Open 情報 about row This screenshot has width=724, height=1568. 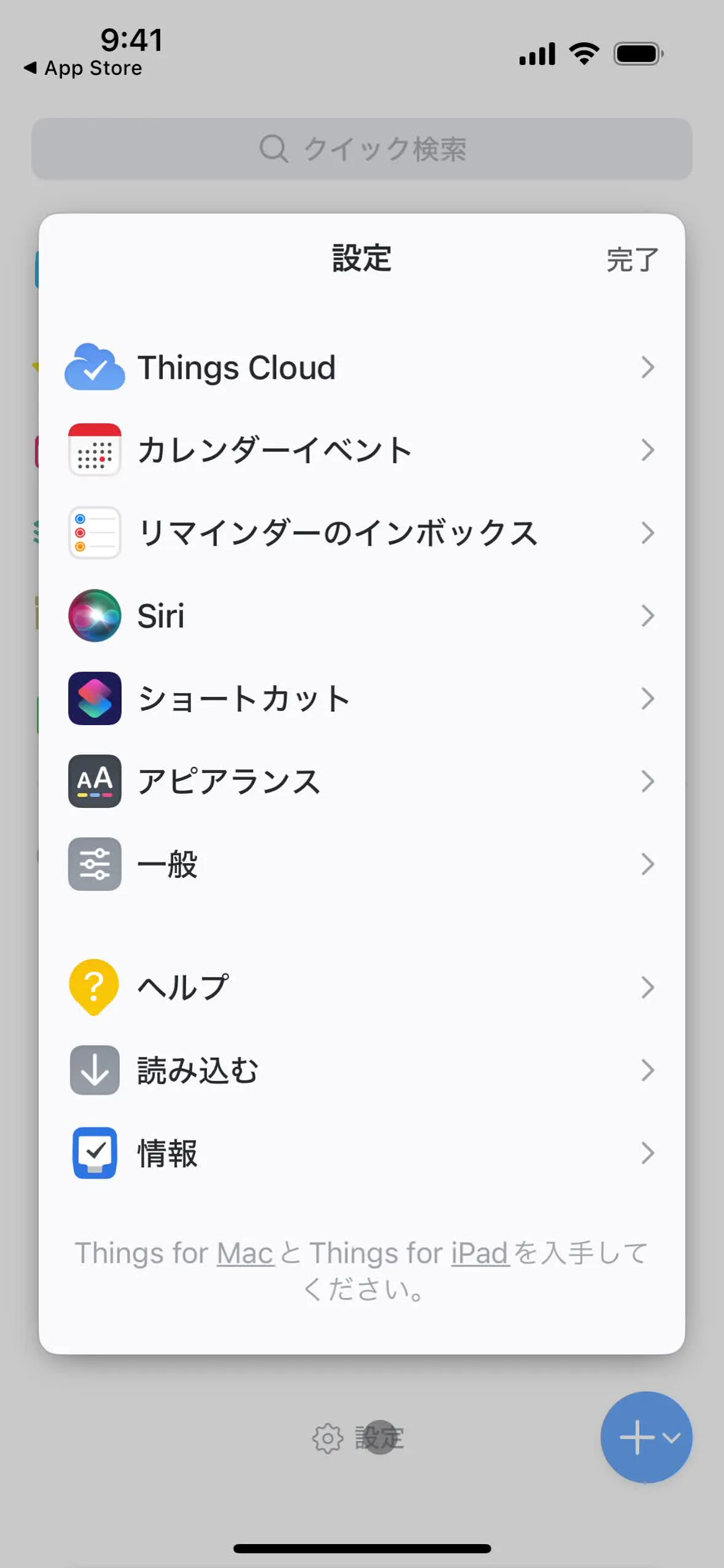[x=361, y=1153]
